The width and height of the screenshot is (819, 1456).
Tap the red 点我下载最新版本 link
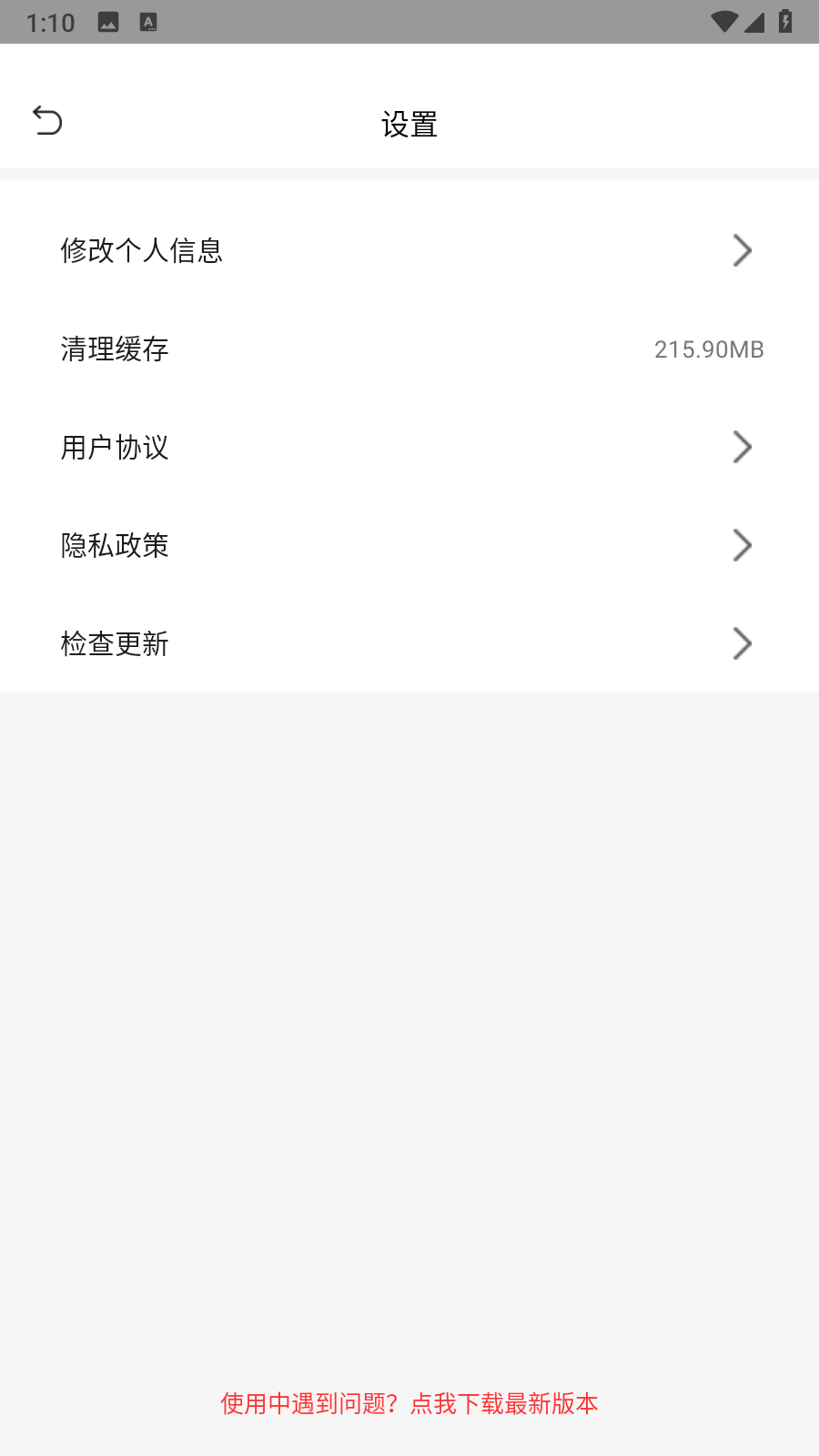pos(504,1403)
